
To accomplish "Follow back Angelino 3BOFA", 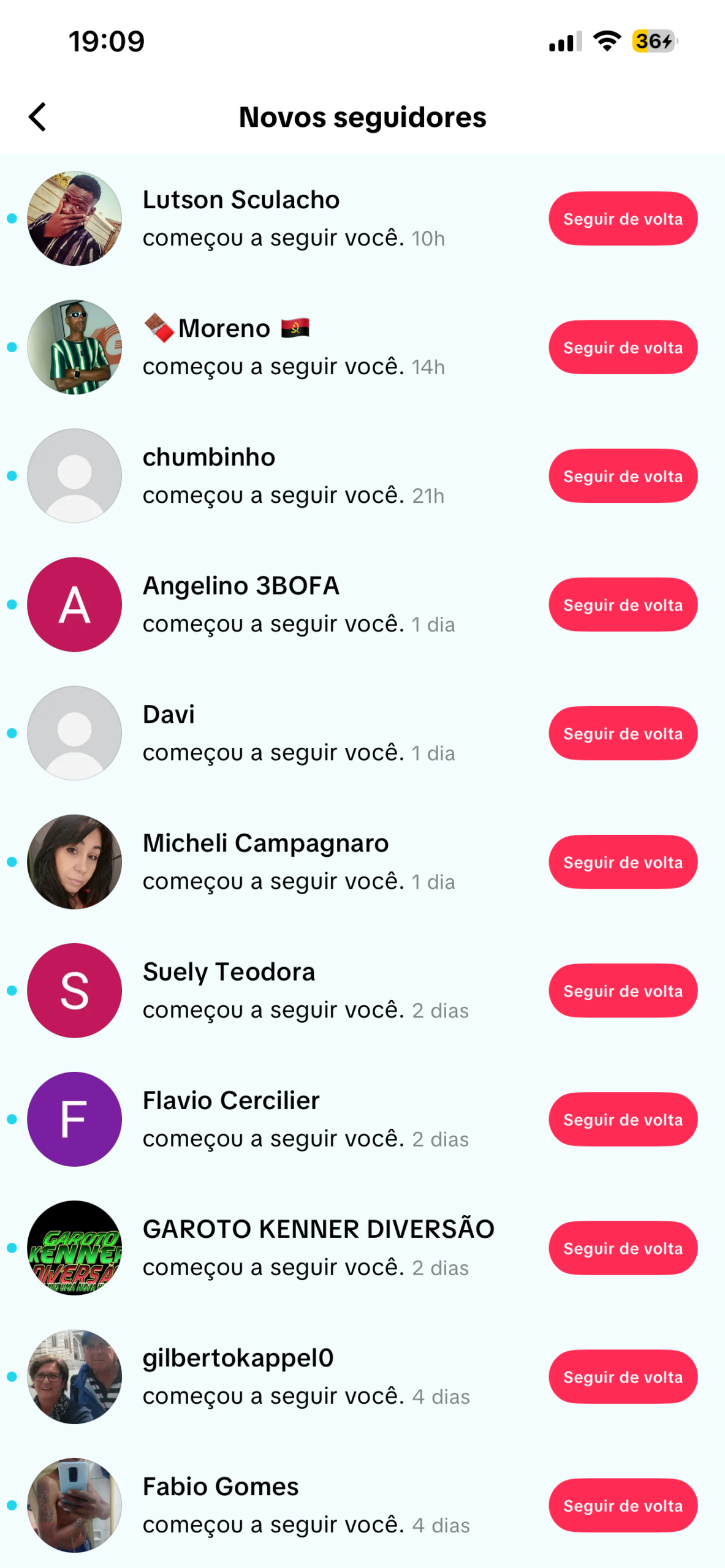I will coord(622,605).
